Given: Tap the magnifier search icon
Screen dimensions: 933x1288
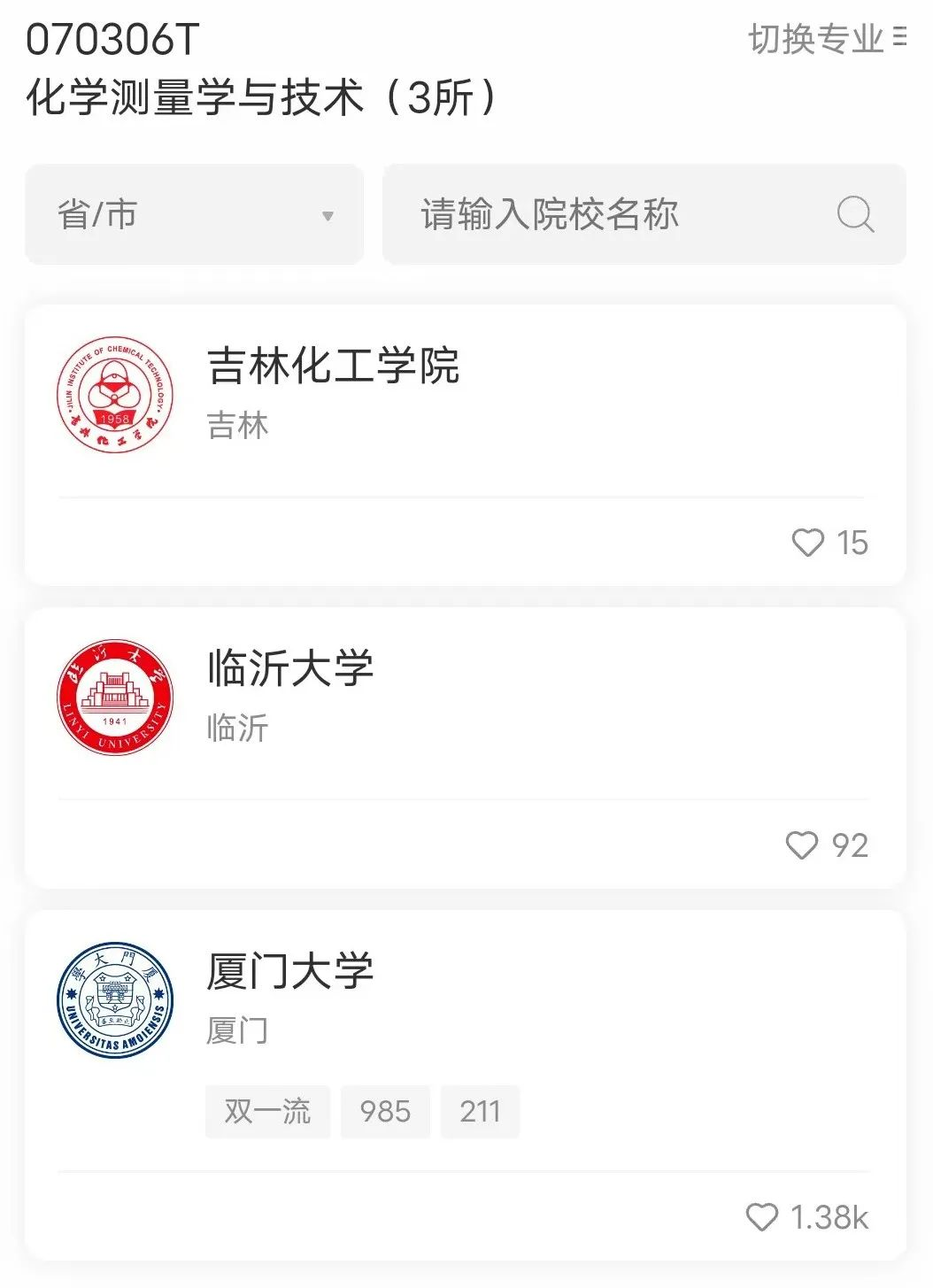Looking at the screenshot, I should [x=855, y=214].
